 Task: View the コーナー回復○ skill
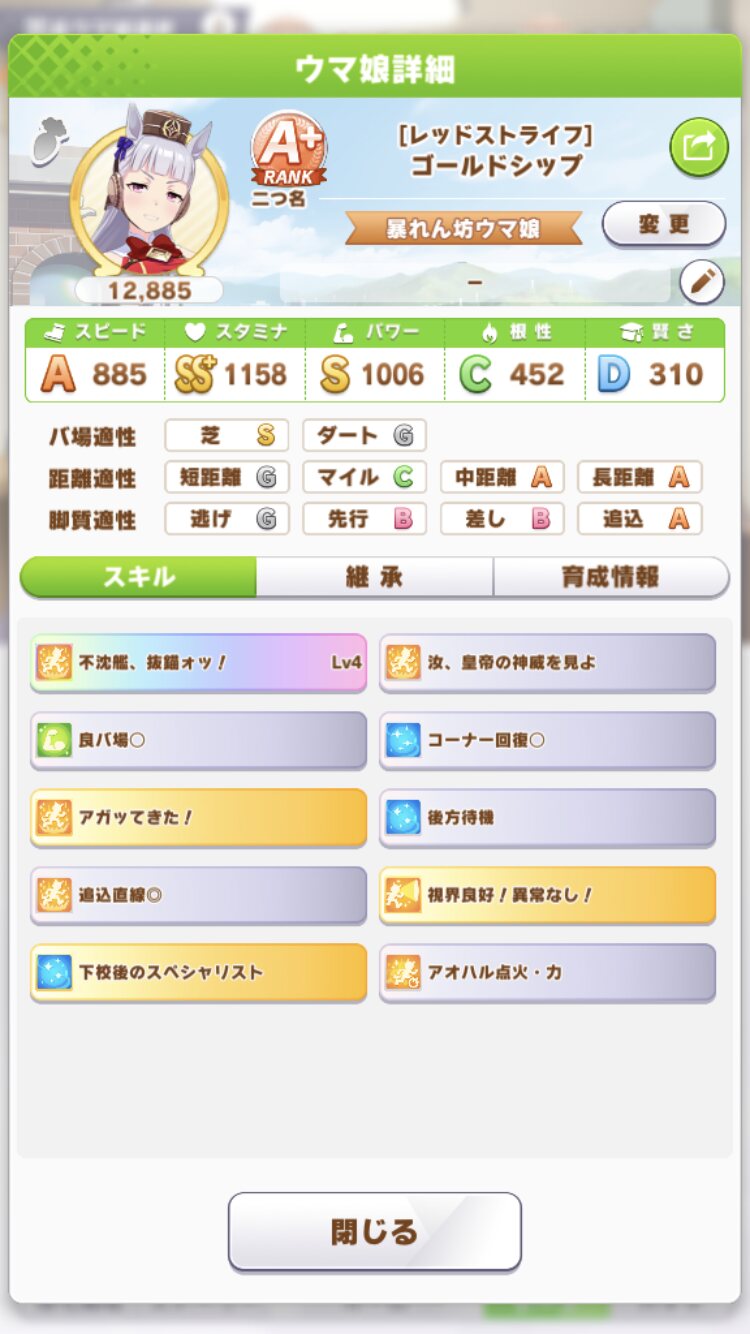point(548,740)
